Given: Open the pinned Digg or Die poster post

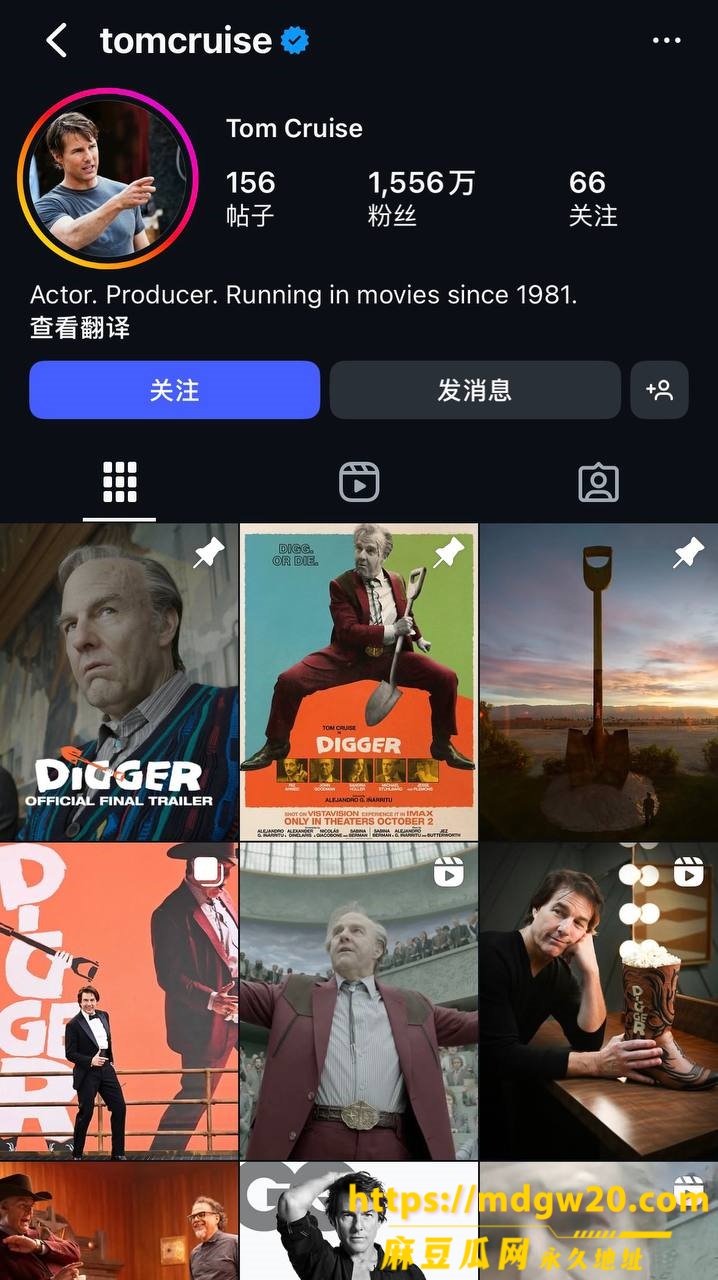Looking at the screenshot, I should (x=359, y=682).
